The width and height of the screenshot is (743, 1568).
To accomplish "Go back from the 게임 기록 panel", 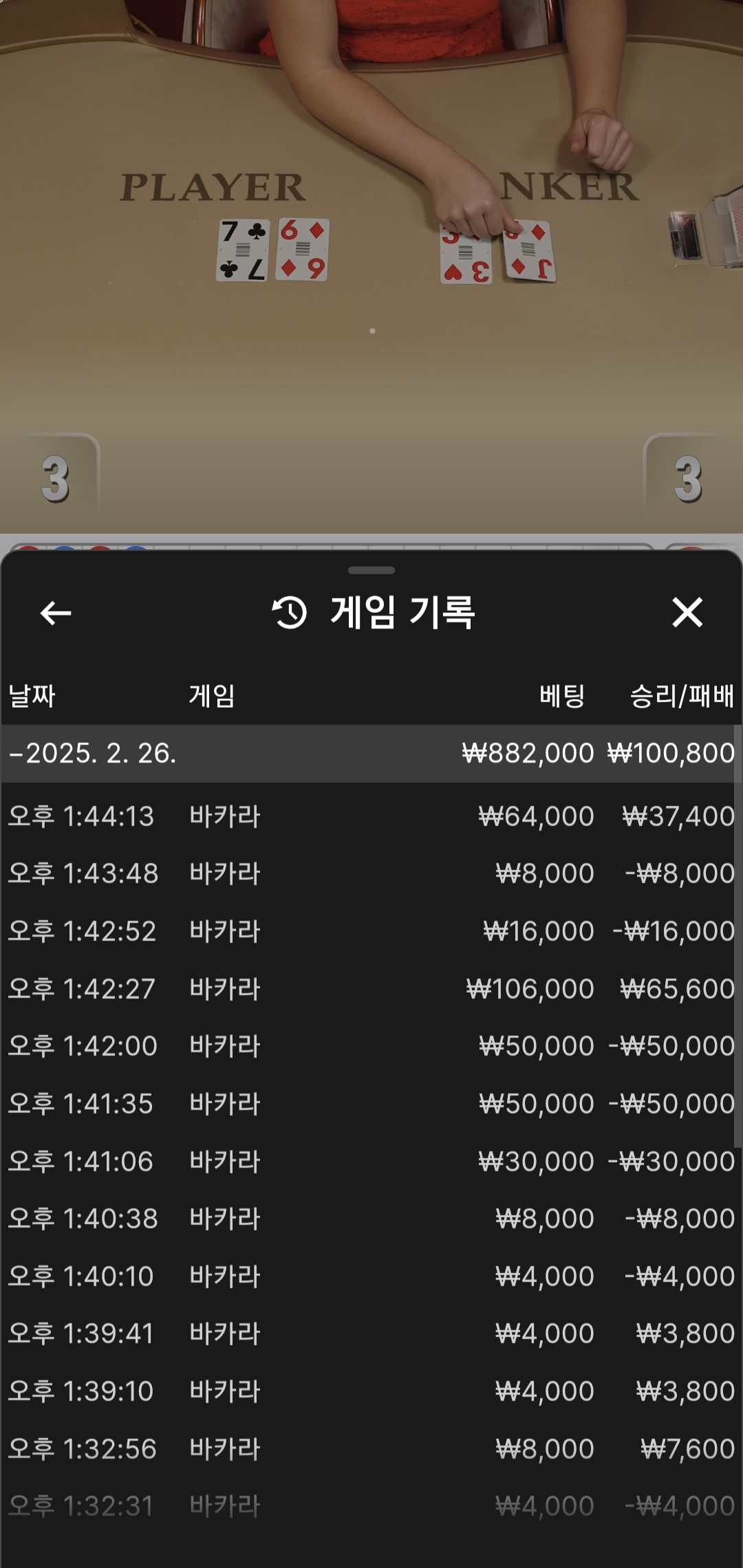I will tap(56, 613).
